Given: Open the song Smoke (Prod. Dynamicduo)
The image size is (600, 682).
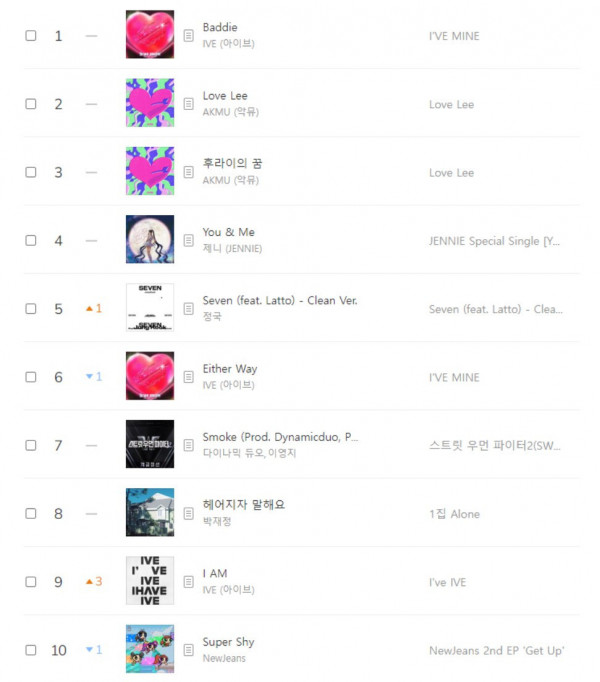Looking at the screenshot, I should [280, 437].
